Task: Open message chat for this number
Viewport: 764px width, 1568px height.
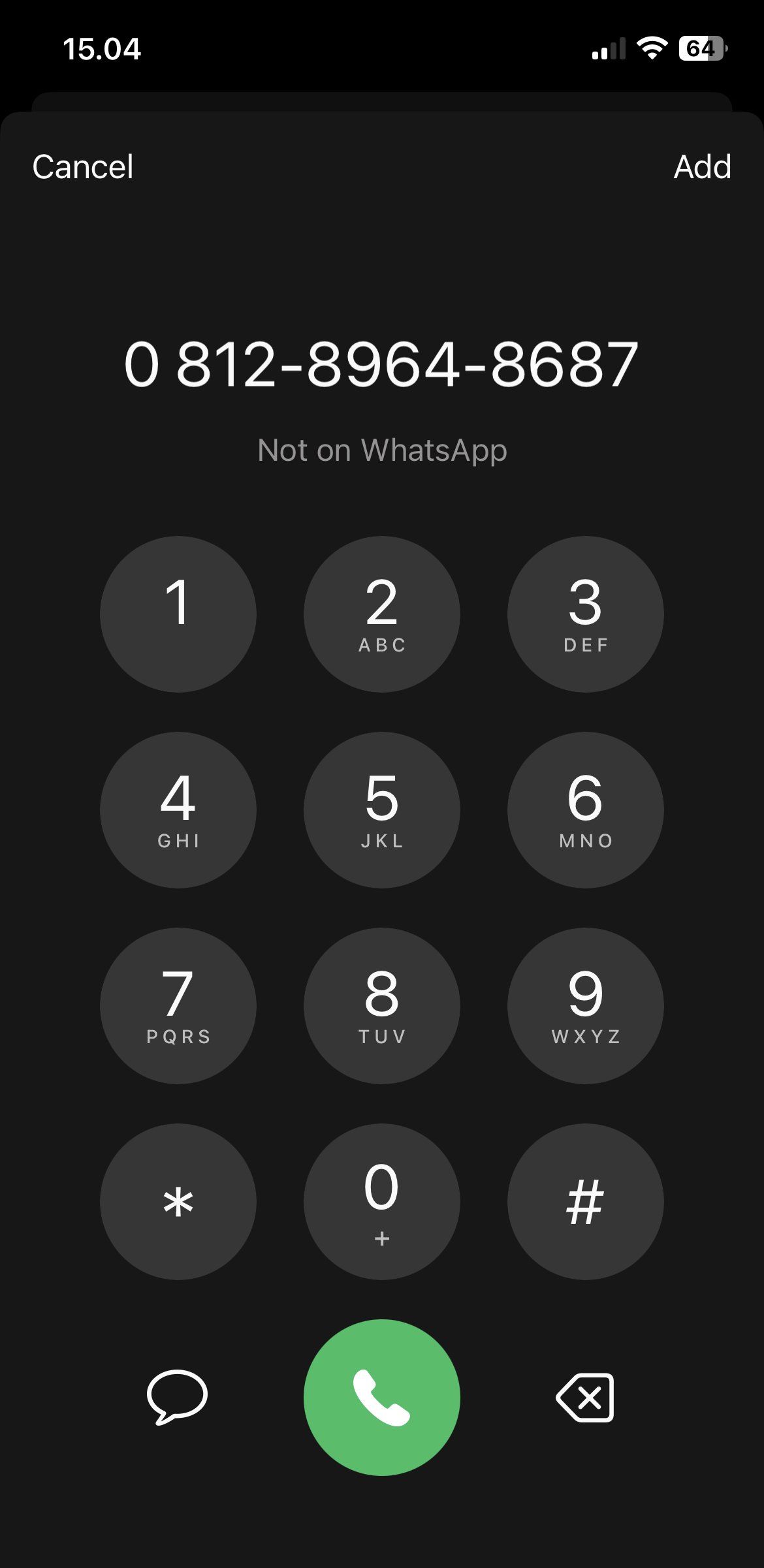Action: [177, 1397]
